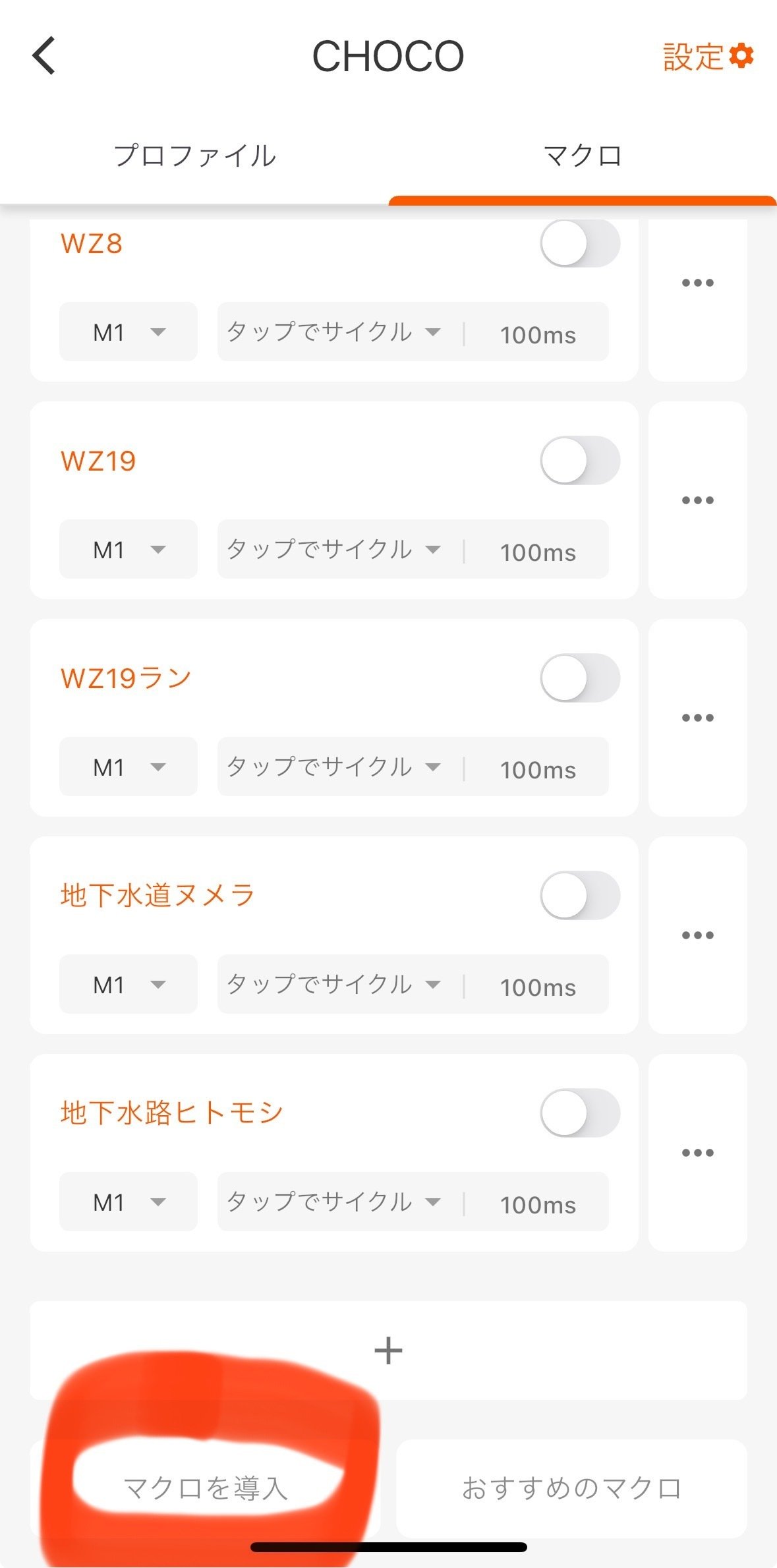This screenshot has width=777, height=1568.
Task: Tap マクロを導入 to import a macro
Action: point(206,1489)
